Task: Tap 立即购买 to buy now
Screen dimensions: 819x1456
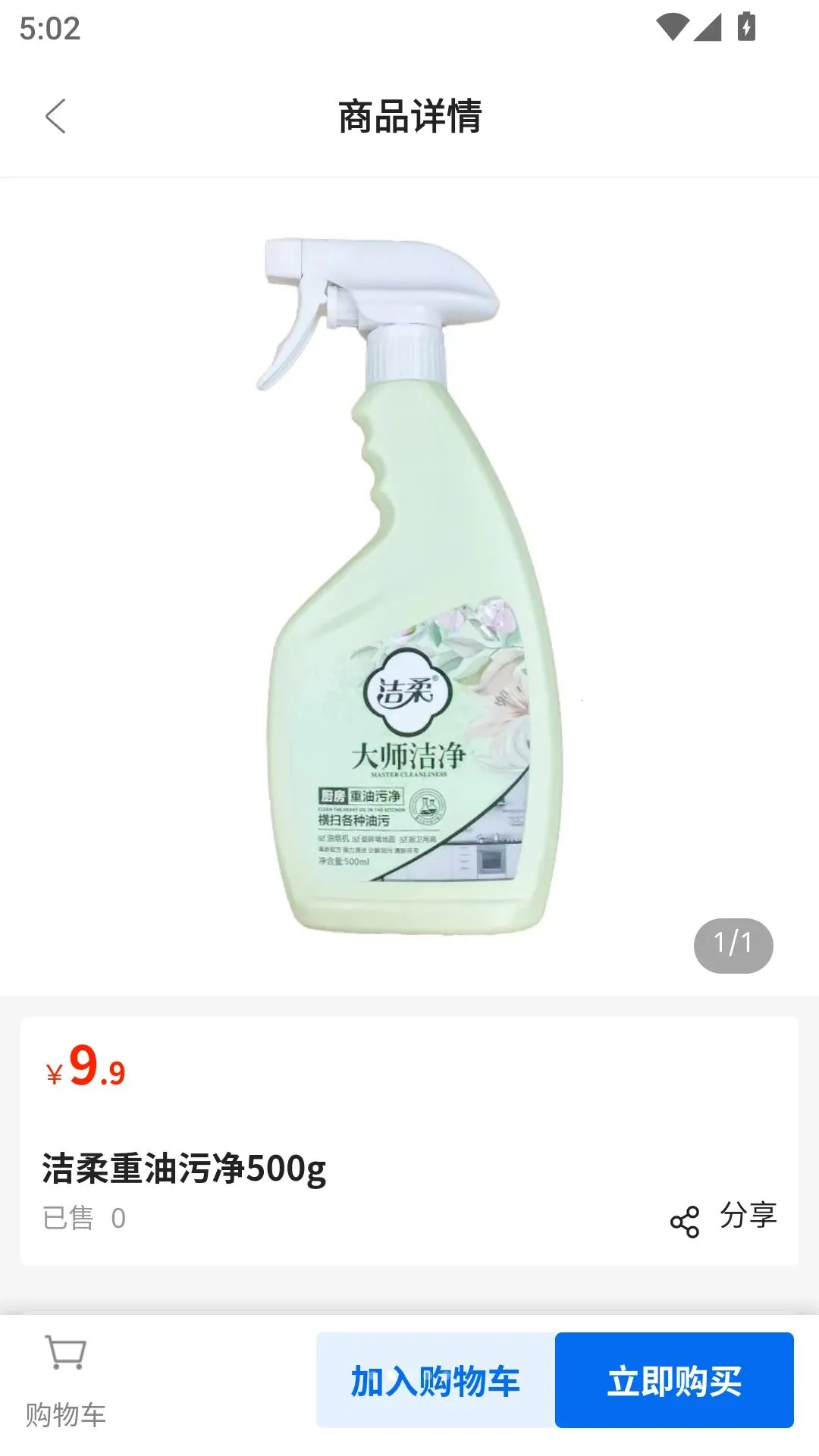Action: tap(674, 1380)
